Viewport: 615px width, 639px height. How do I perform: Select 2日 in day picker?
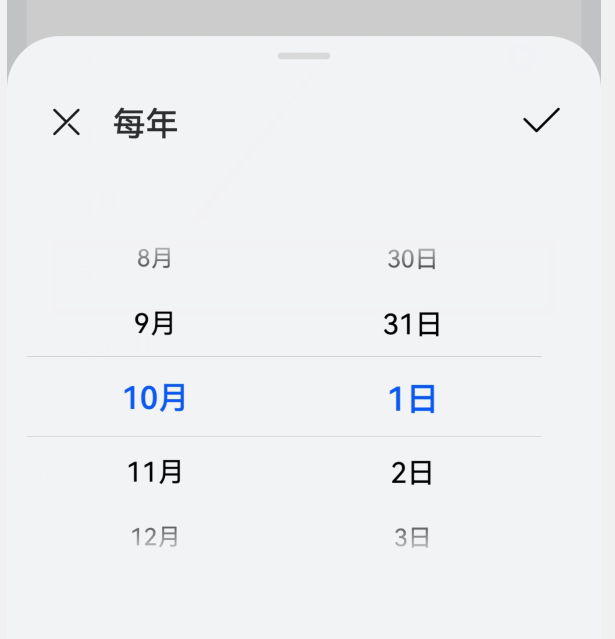(x=412, y=472)
